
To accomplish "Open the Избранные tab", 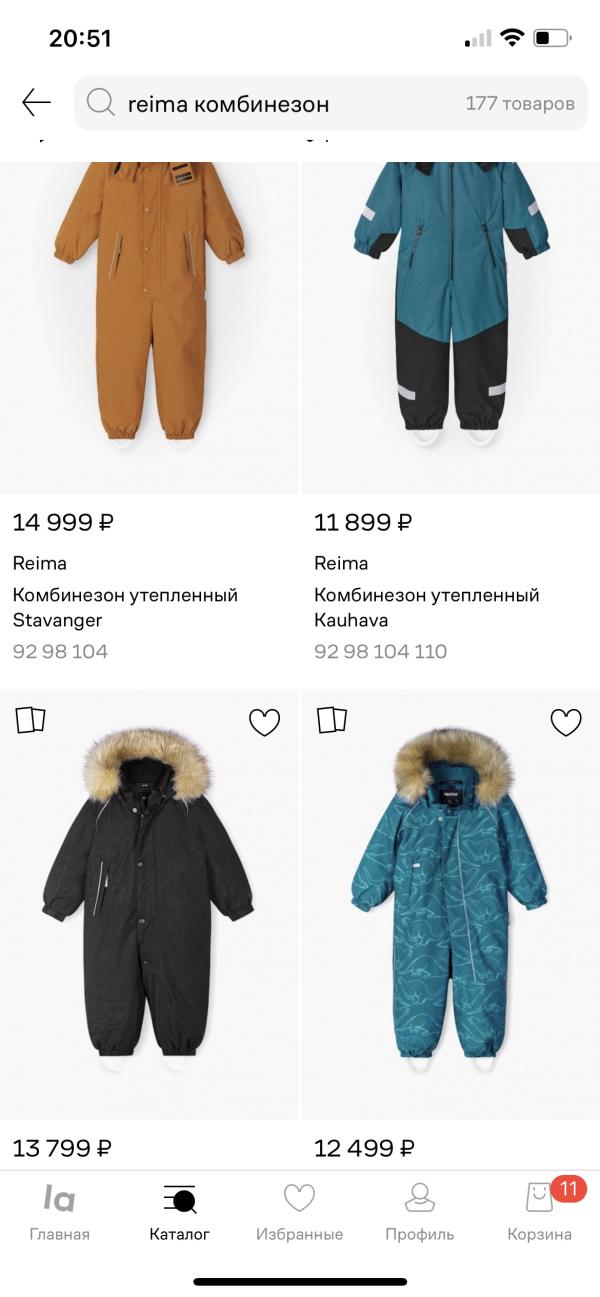I will pos(299,1211).
